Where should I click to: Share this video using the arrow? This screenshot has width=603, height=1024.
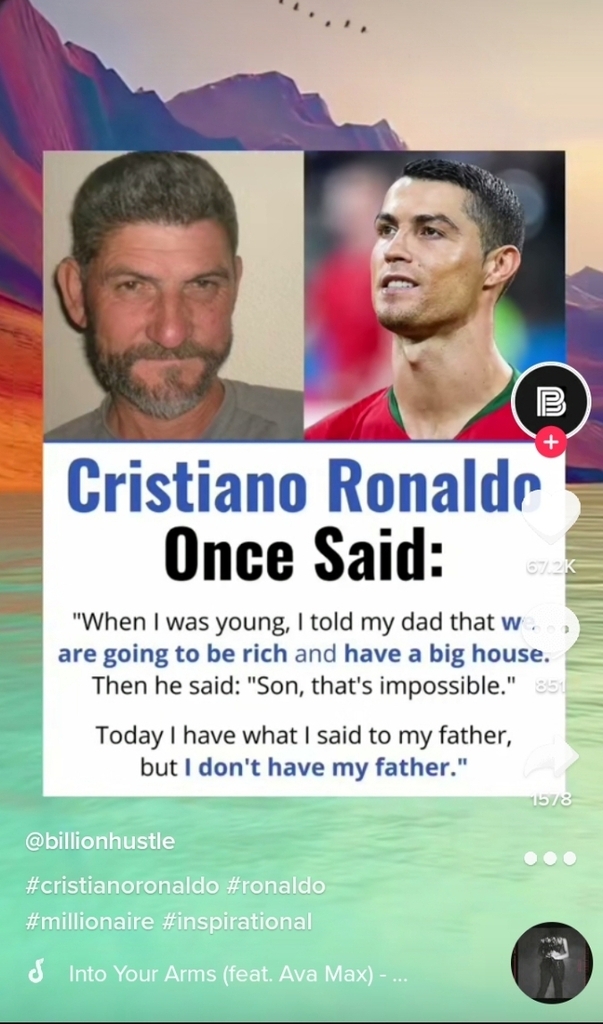[551, 757]
